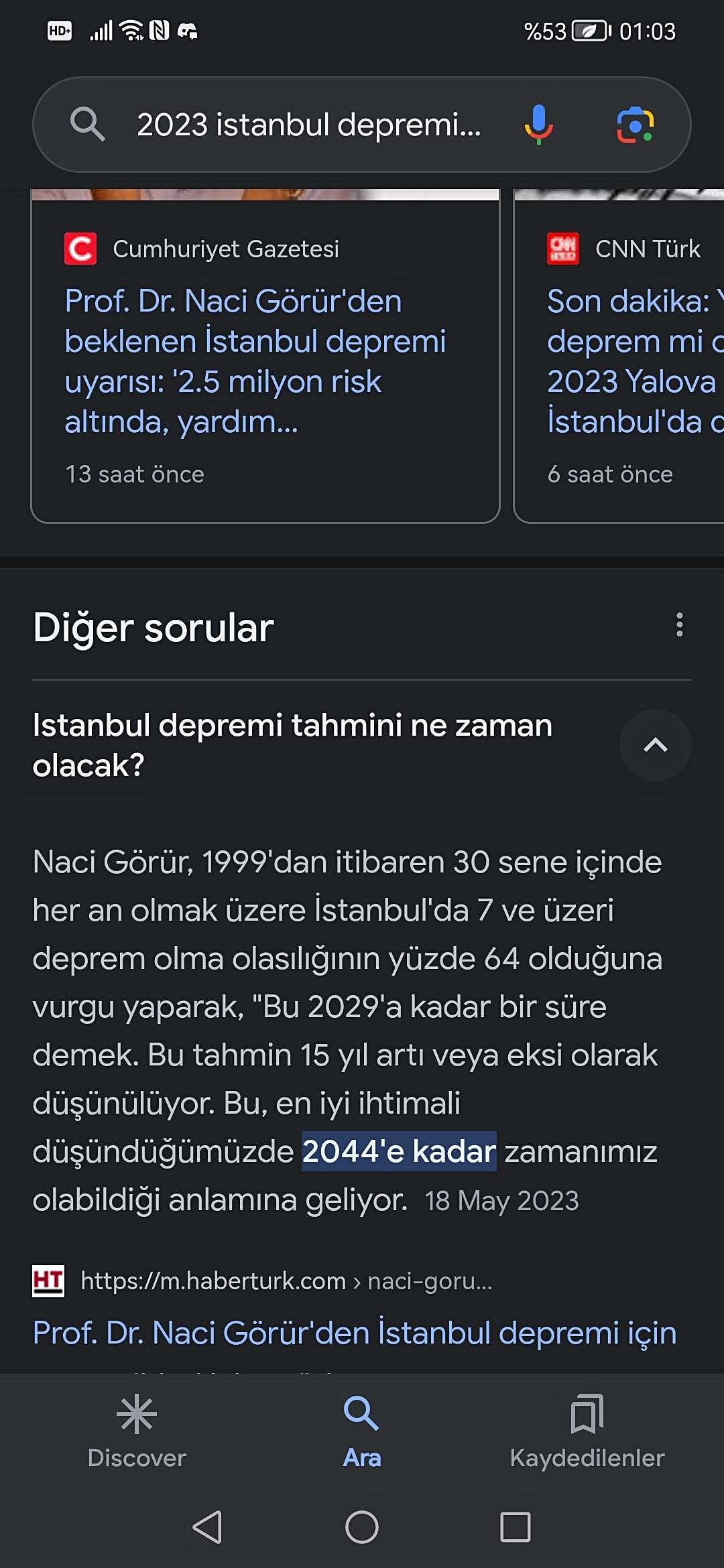Tap the search box with the earthquake query
724x1568 pixels.
click(308, 125)
